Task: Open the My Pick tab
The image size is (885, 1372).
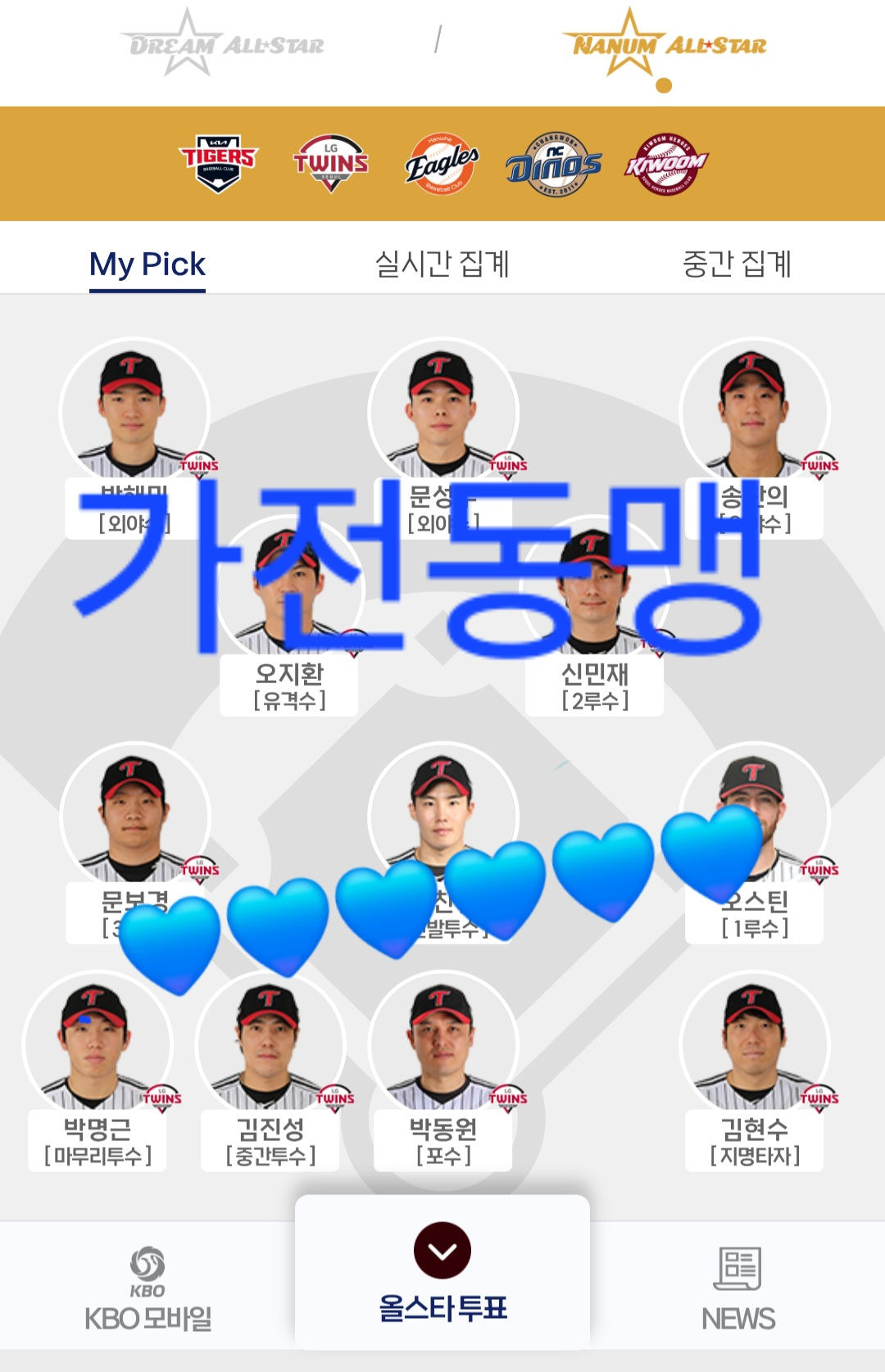Action: 147,265
